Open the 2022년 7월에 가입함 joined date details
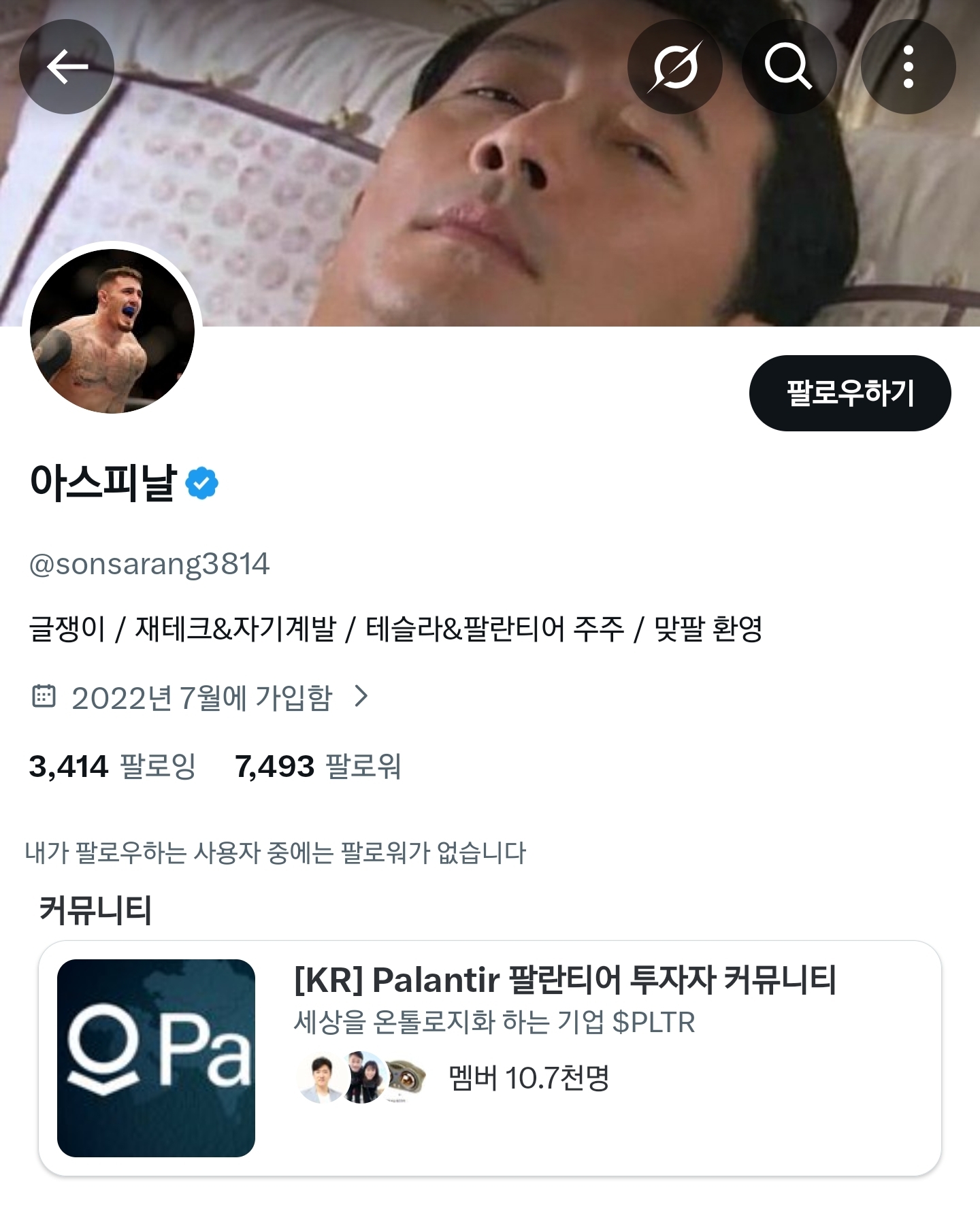Viewport: 980px width, 1226px height. click(201, 697)
